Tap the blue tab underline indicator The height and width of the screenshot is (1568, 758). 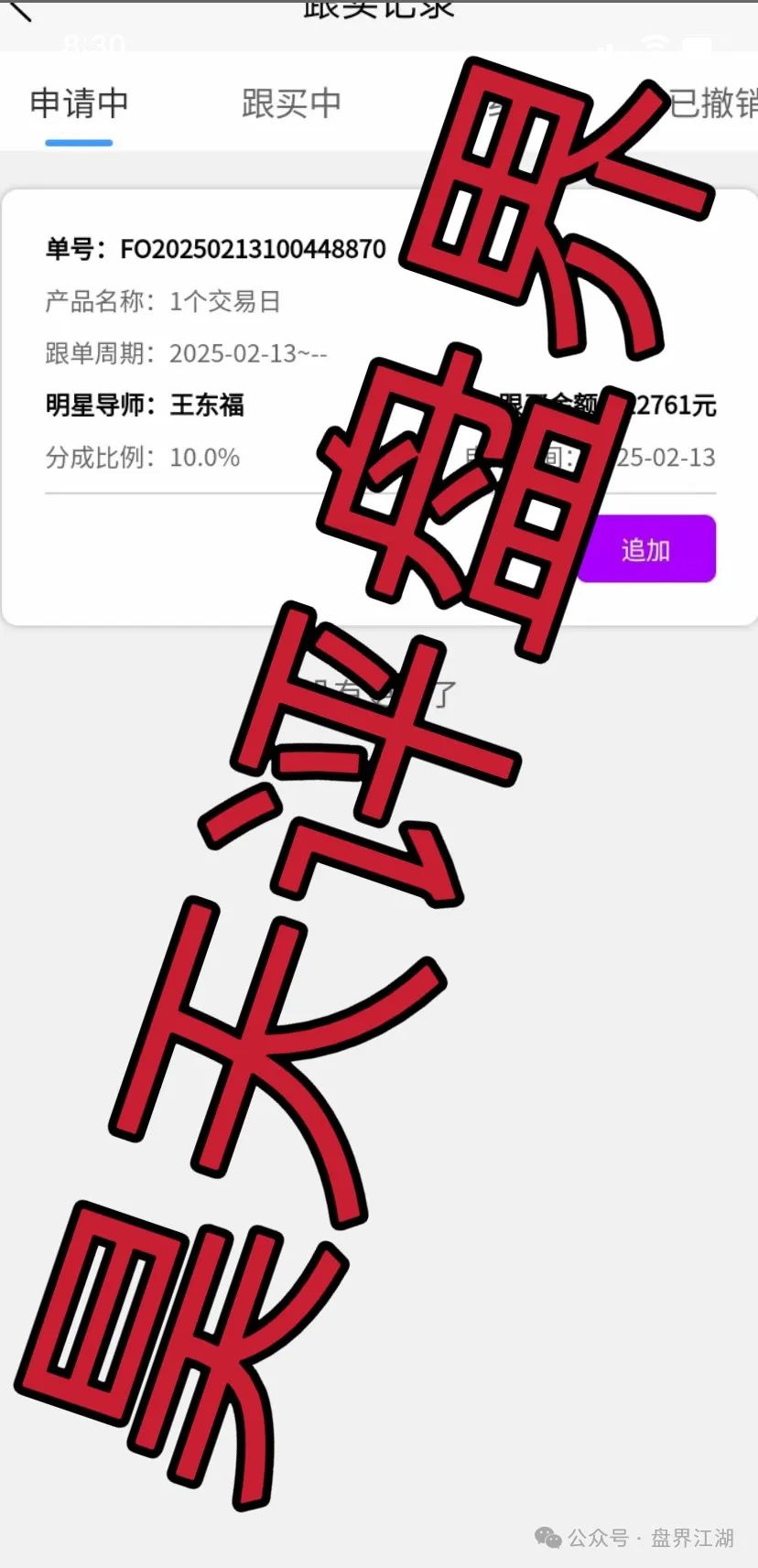click(79, 143)
